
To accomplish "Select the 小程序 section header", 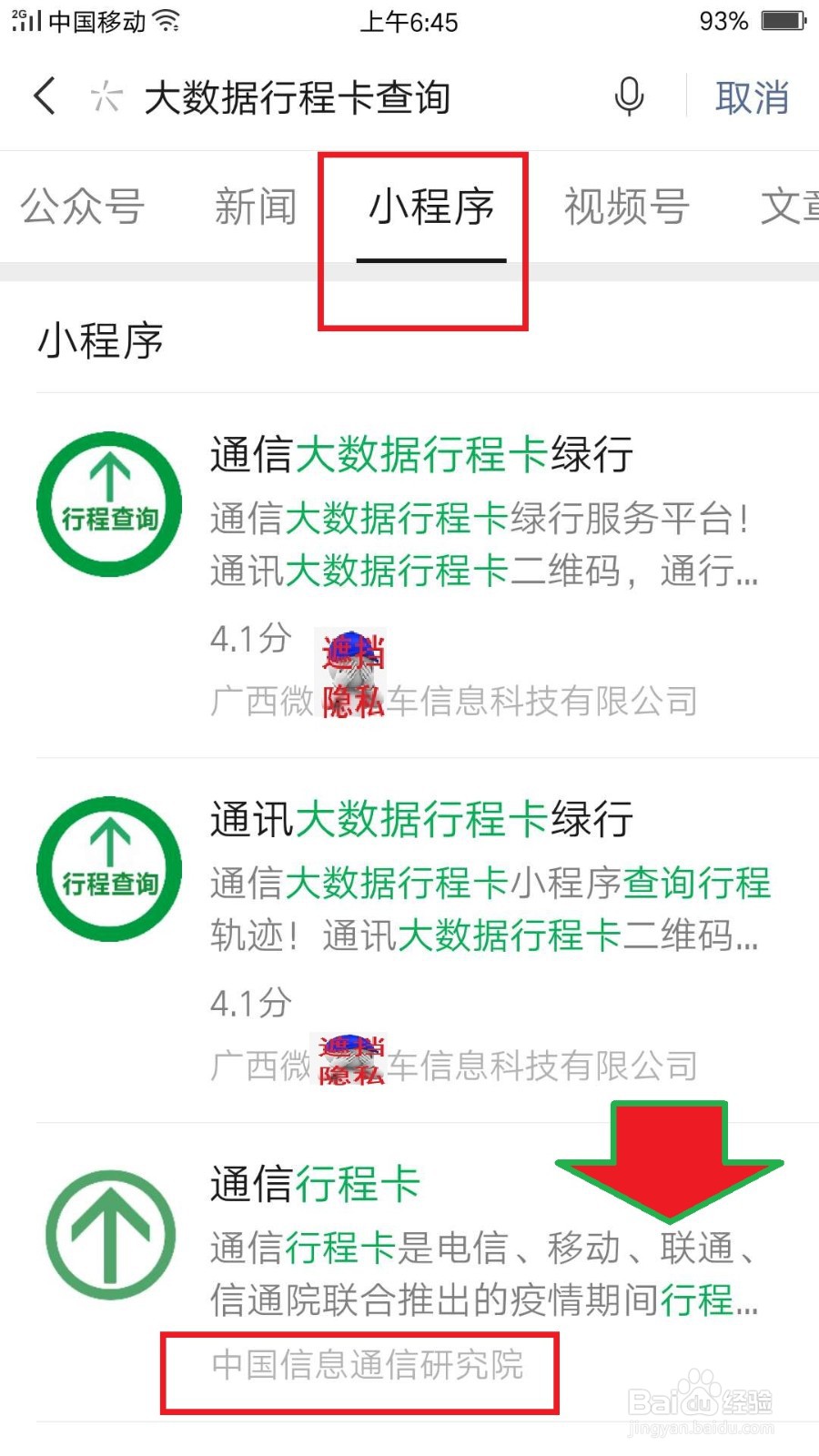I will coord(101,340).
